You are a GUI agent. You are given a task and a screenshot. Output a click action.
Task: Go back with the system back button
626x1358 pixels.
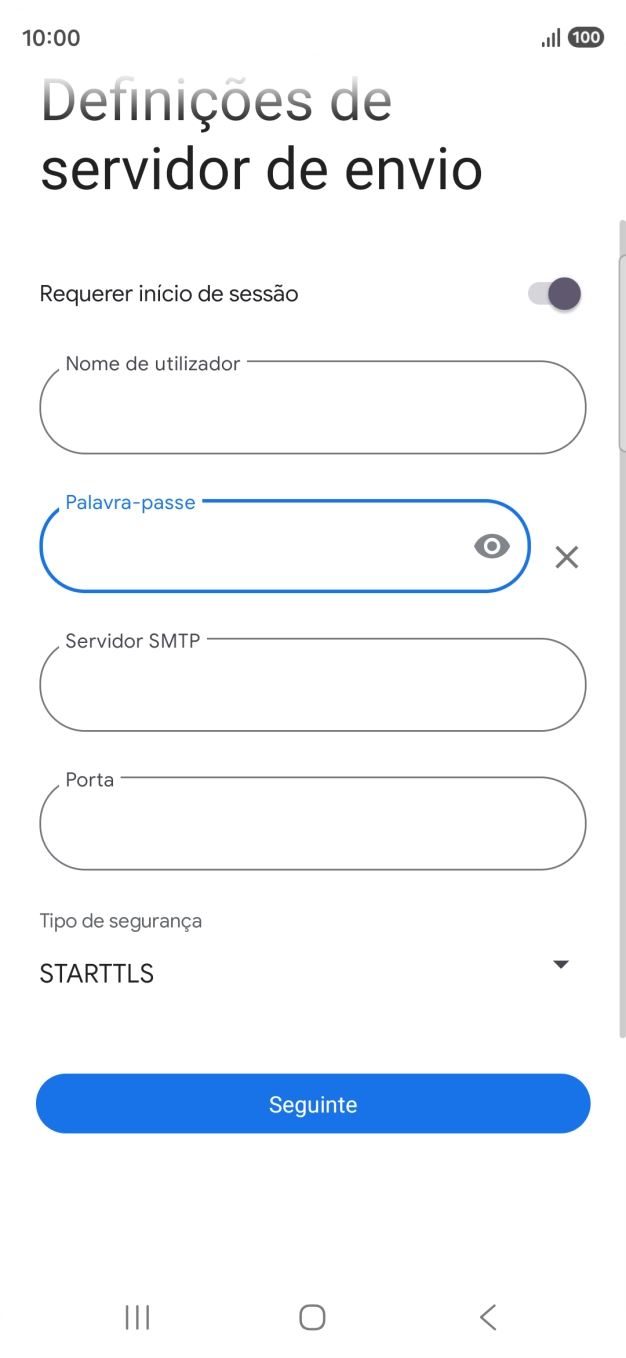click(x=488, y=1317)
